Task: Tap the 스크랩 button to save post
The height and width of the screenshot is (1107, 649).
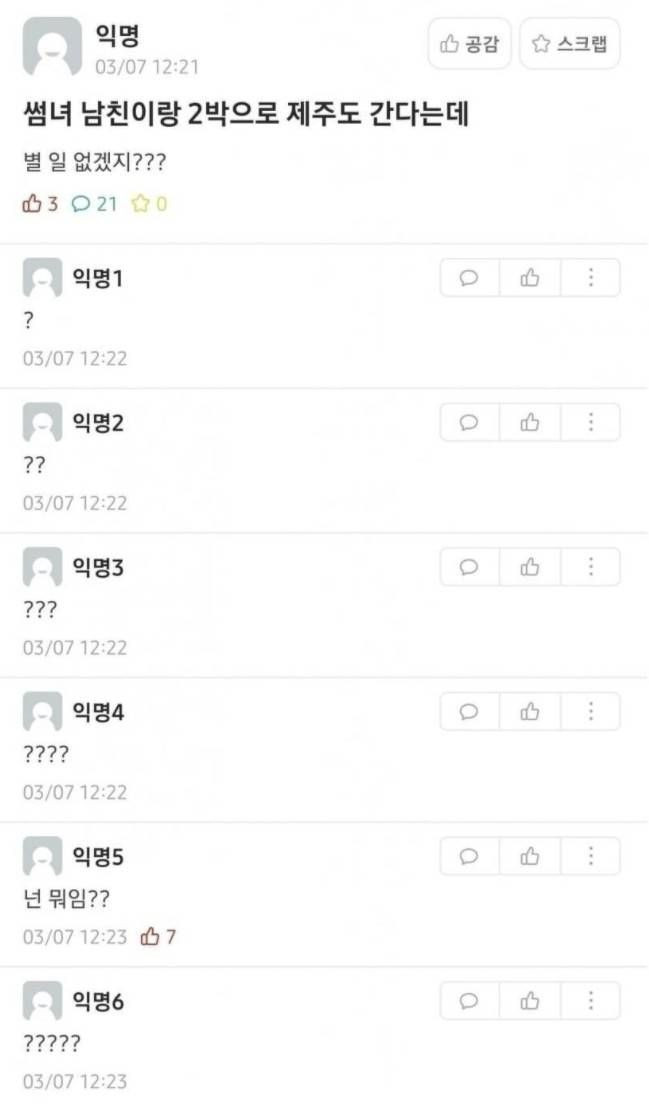Action: coord(570,44)
